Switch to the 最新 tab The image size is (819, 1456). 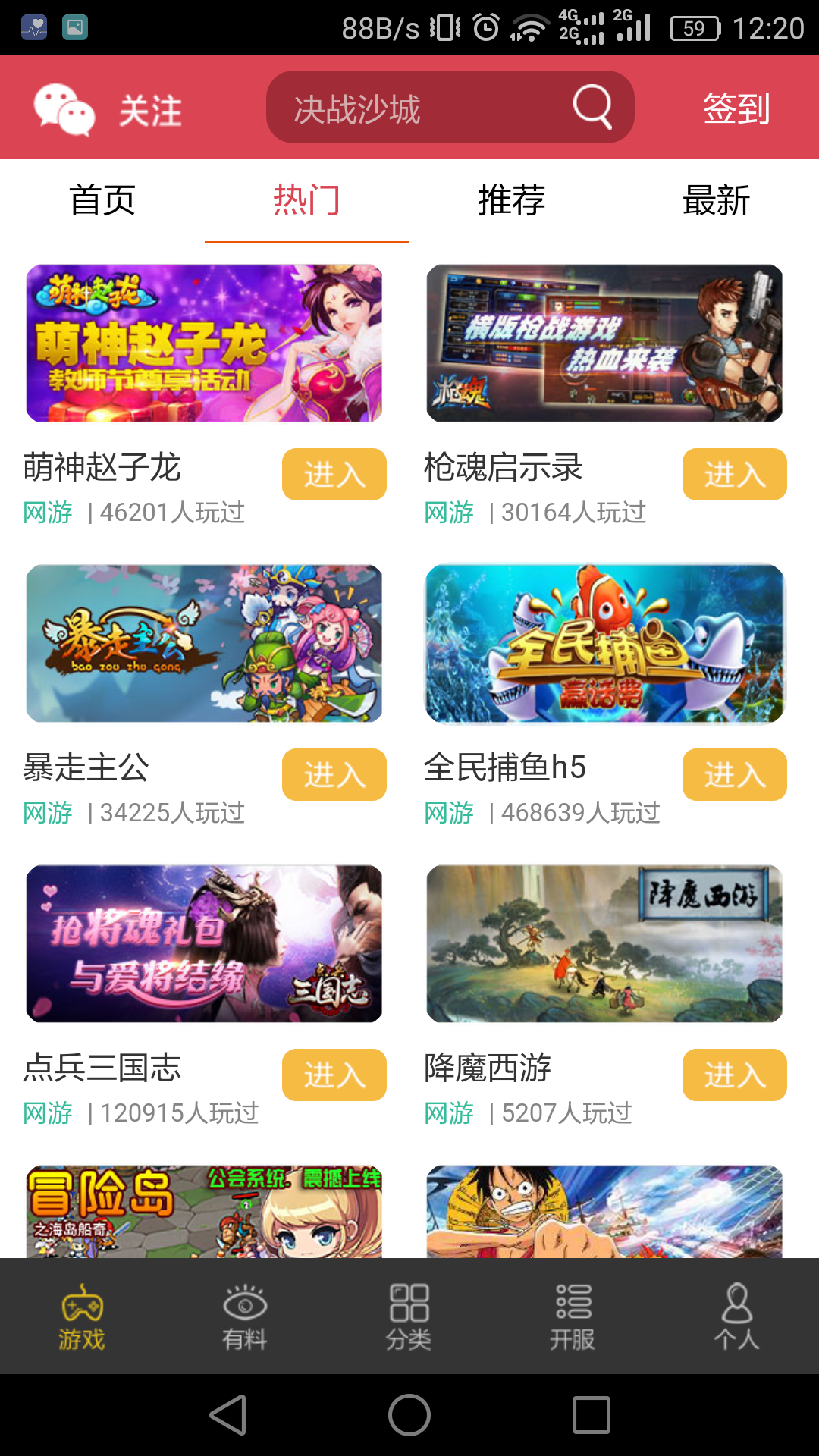tap(716, 201)
